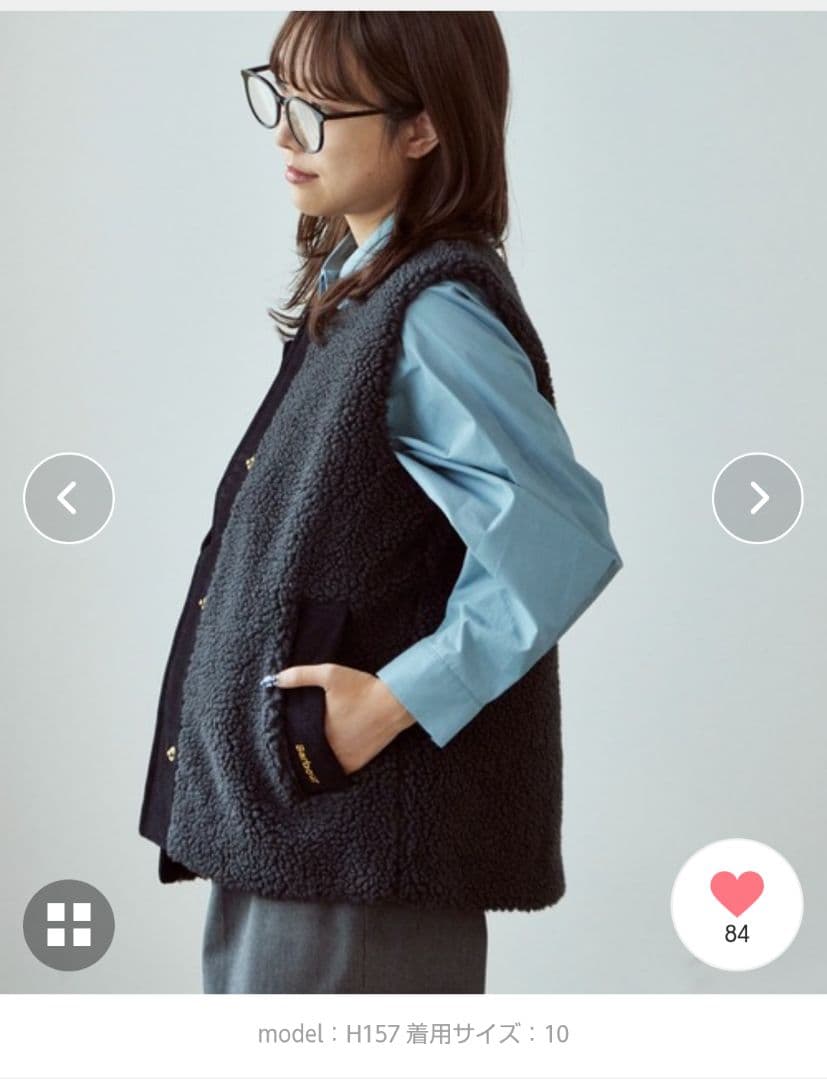Like this item with the heart button
827x1080 pixels.
coord(736,896)
